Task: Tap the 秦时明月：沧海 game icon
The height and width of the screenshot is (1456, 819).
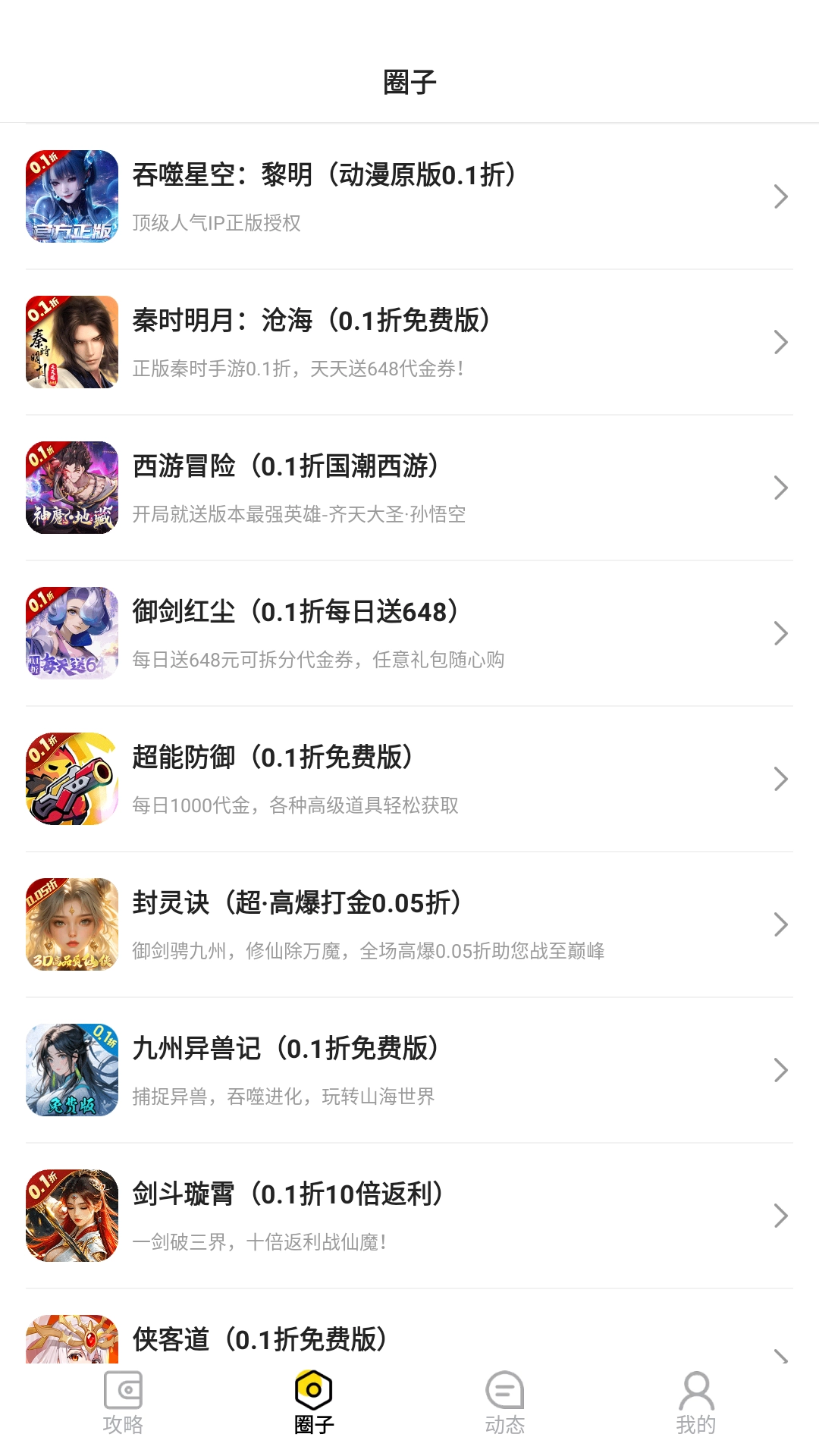Action: pyautogui.click(x=73, y=342)
